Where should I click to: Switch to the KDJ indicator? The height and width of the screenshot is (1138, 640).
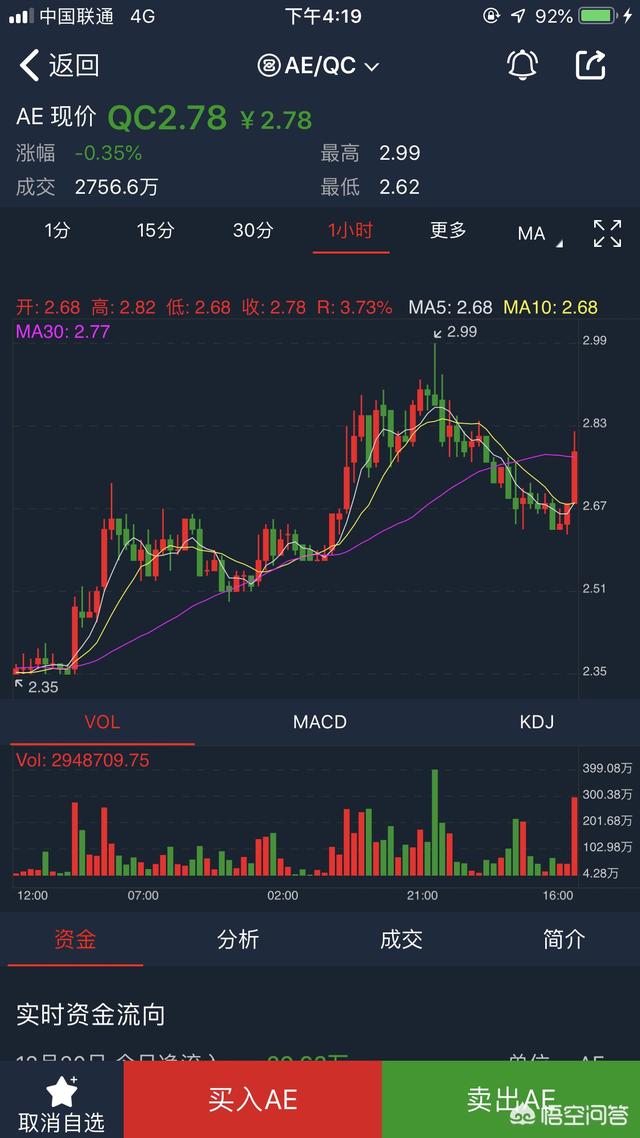click(537, 722)
